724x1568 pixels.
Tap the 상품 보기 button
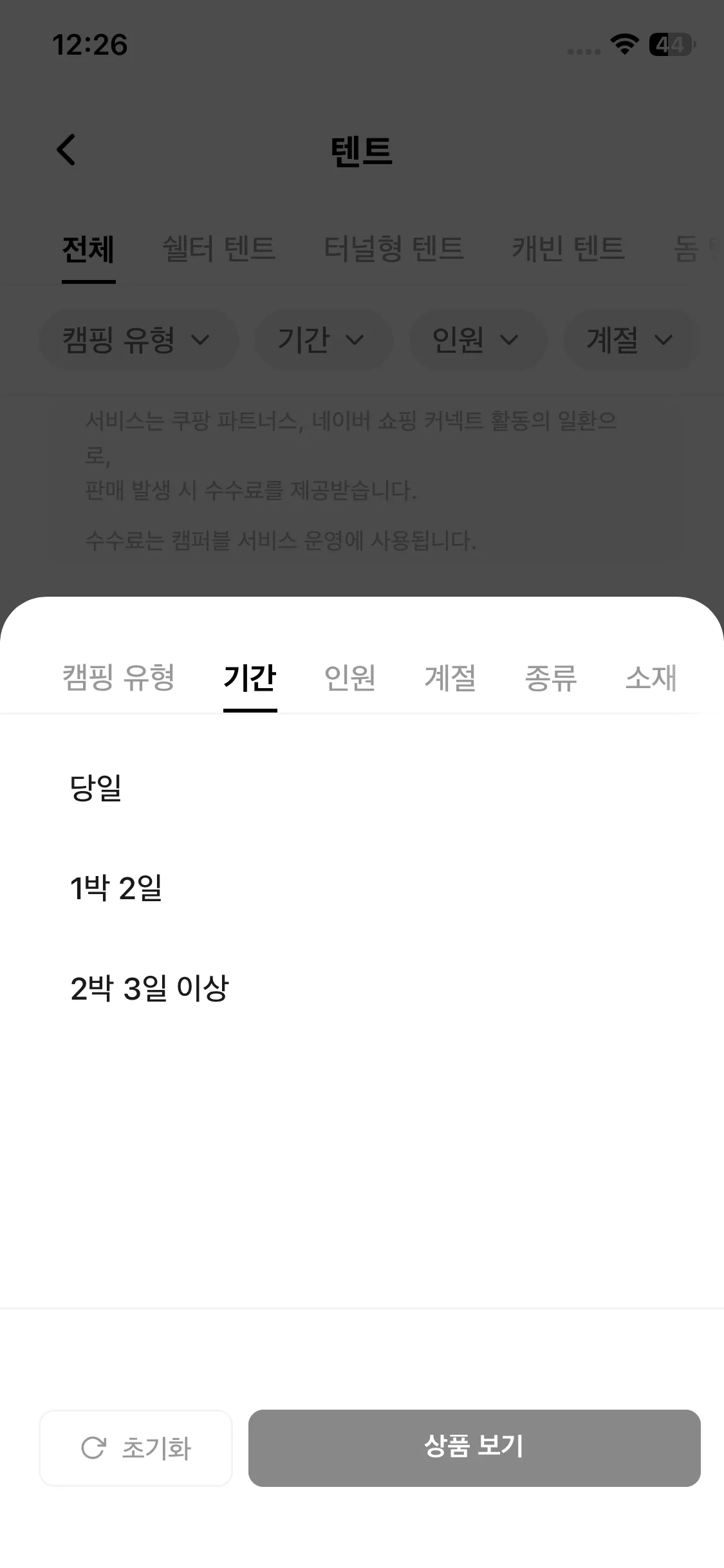[x=474, y=1448]
